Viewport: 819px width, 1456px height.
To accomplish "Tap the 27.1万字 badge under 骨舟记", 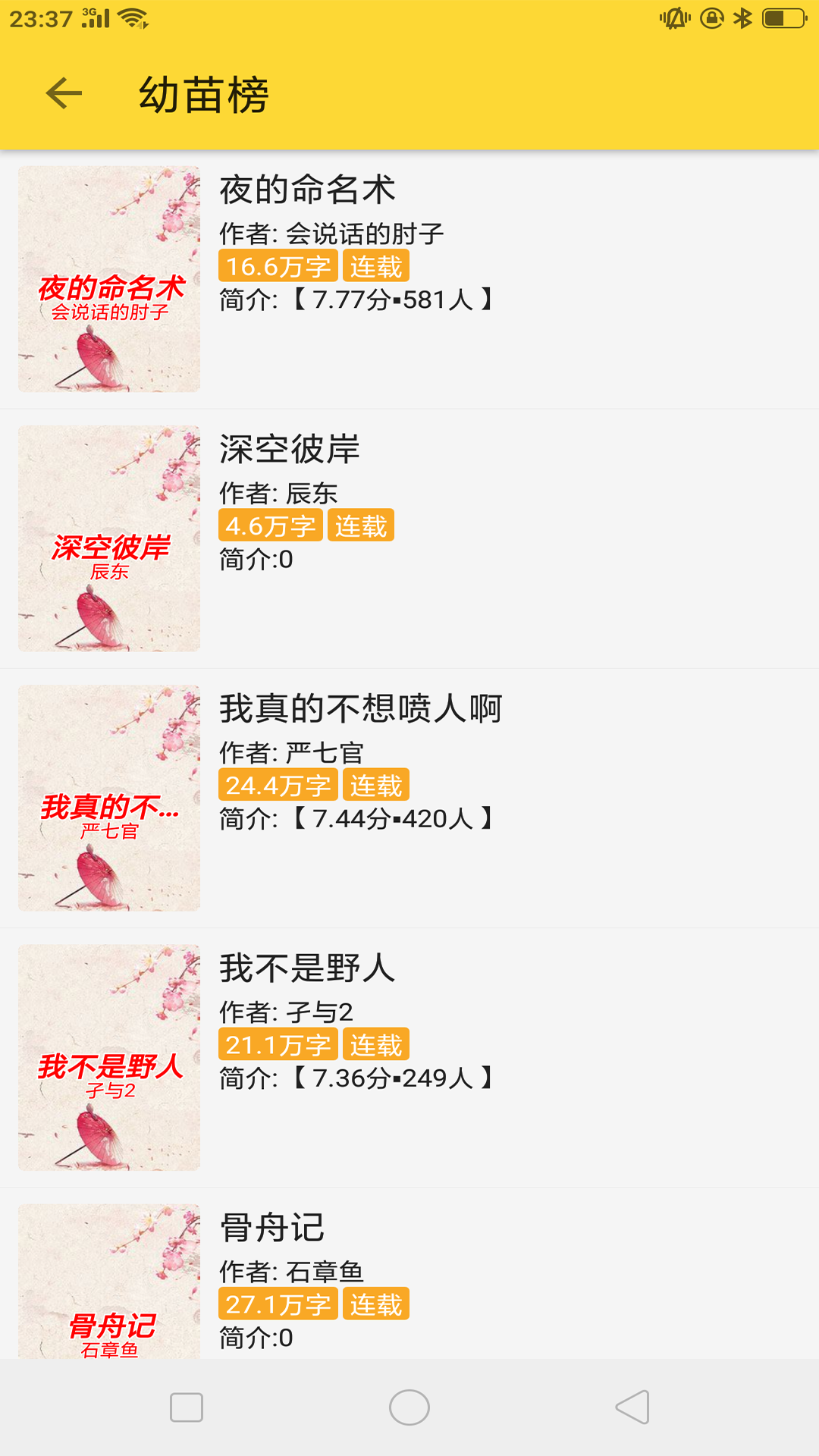I will [278, 1305].
